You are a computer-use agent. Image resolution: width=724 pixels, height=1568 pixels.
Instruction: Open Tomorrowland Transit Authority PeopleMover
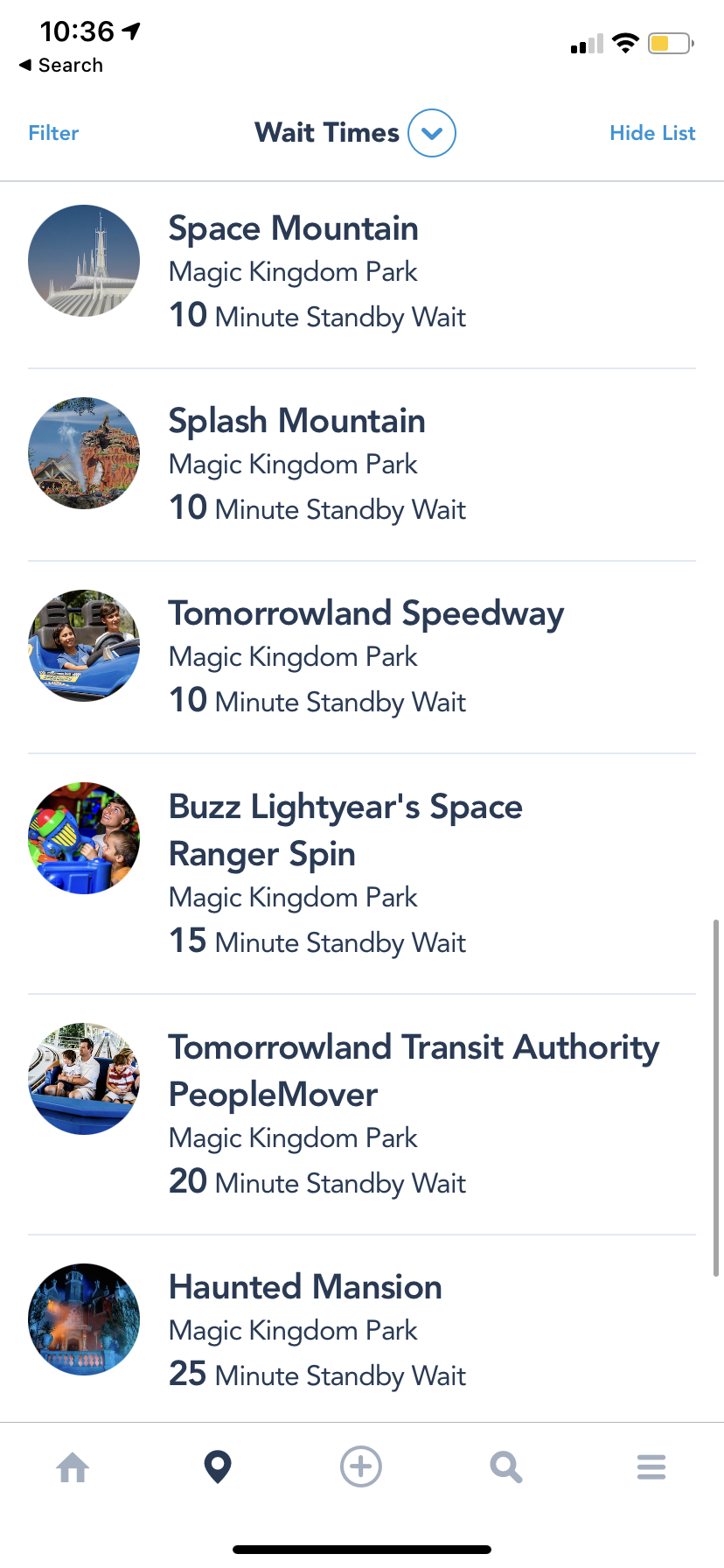click(x=413, y=1070)
